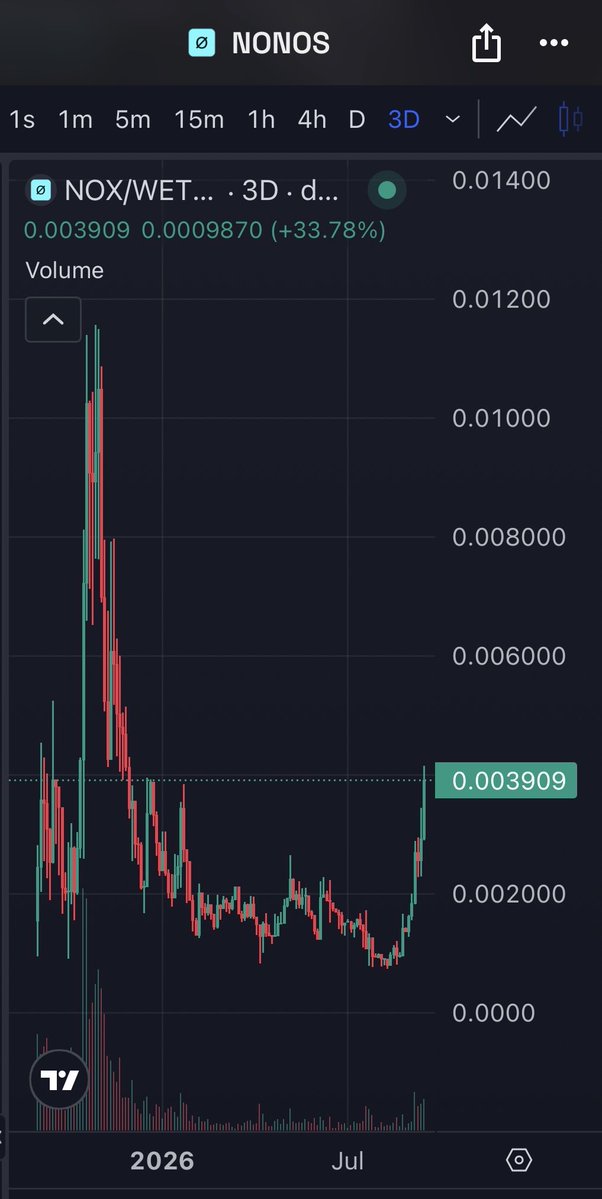Switch to the 1m timeframe
The height and width of the screenshot is (1199, 602).
point(75,120)
